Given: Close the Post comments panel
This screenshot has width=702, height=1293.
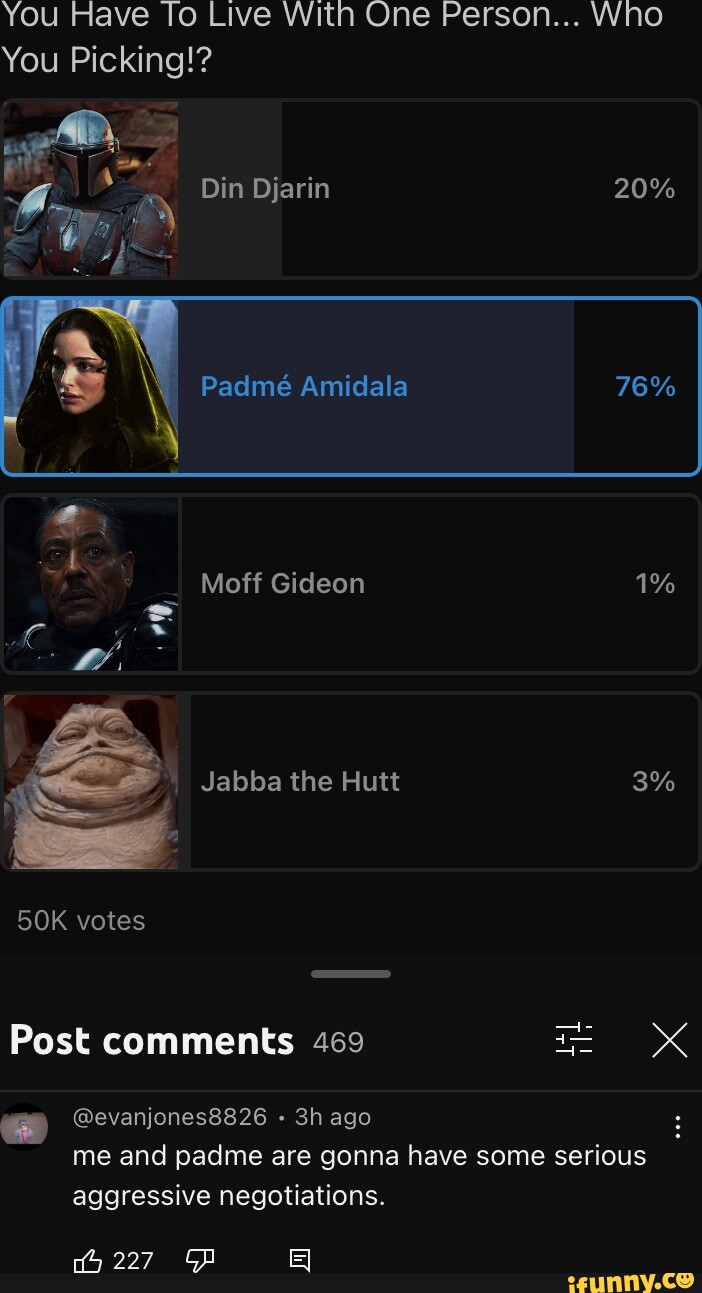Looking at the screenshot, I should click(x=669, y=1040).
